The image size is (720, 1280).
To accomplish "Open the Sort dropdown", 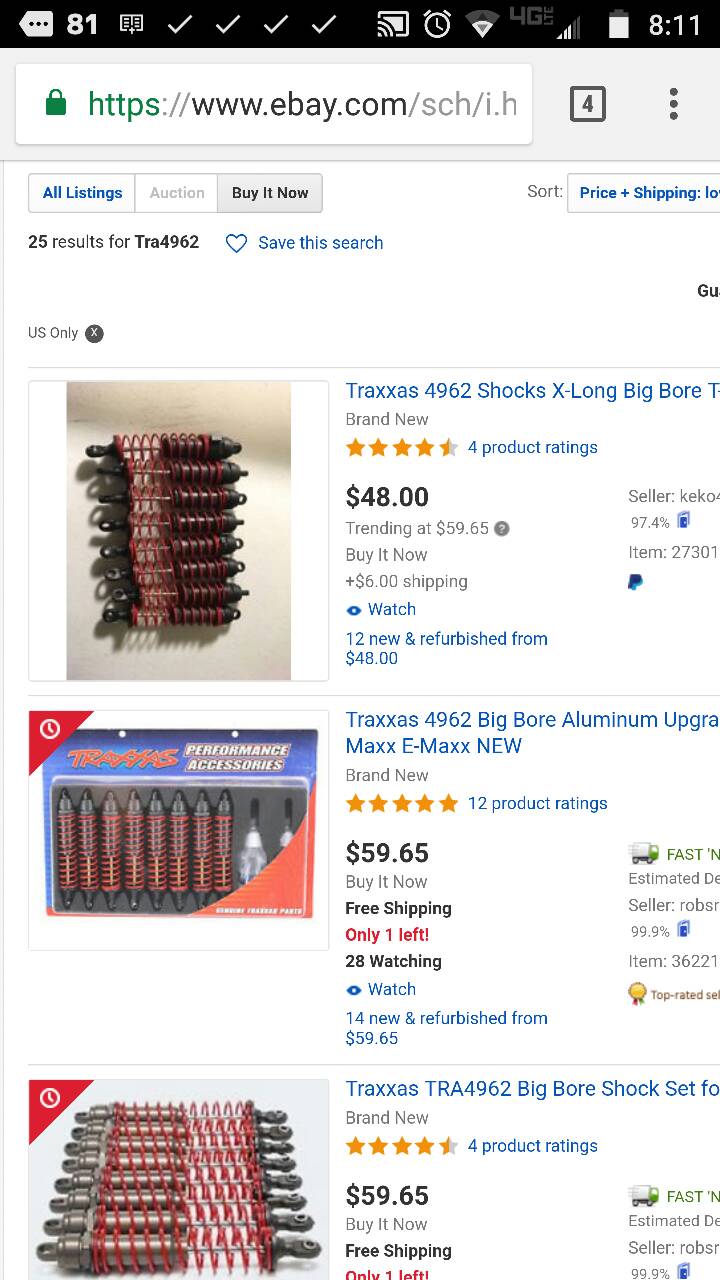I will tap(645, 193).
